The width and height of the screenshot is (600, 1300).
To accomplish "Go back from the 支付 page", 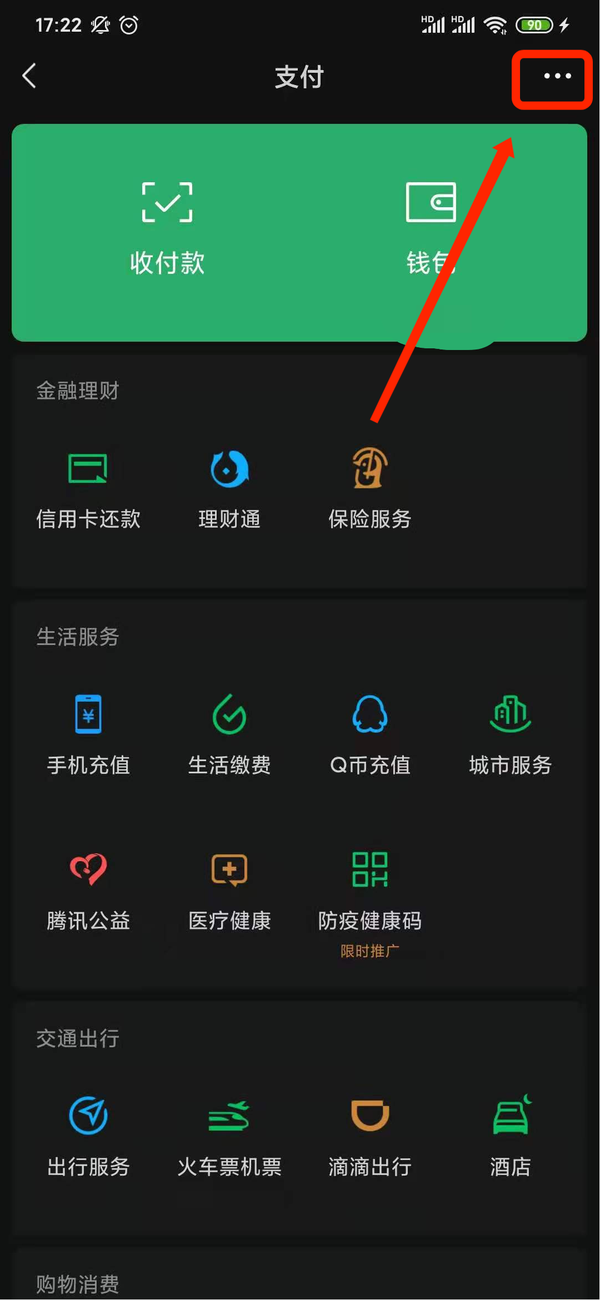I will 30,76.
